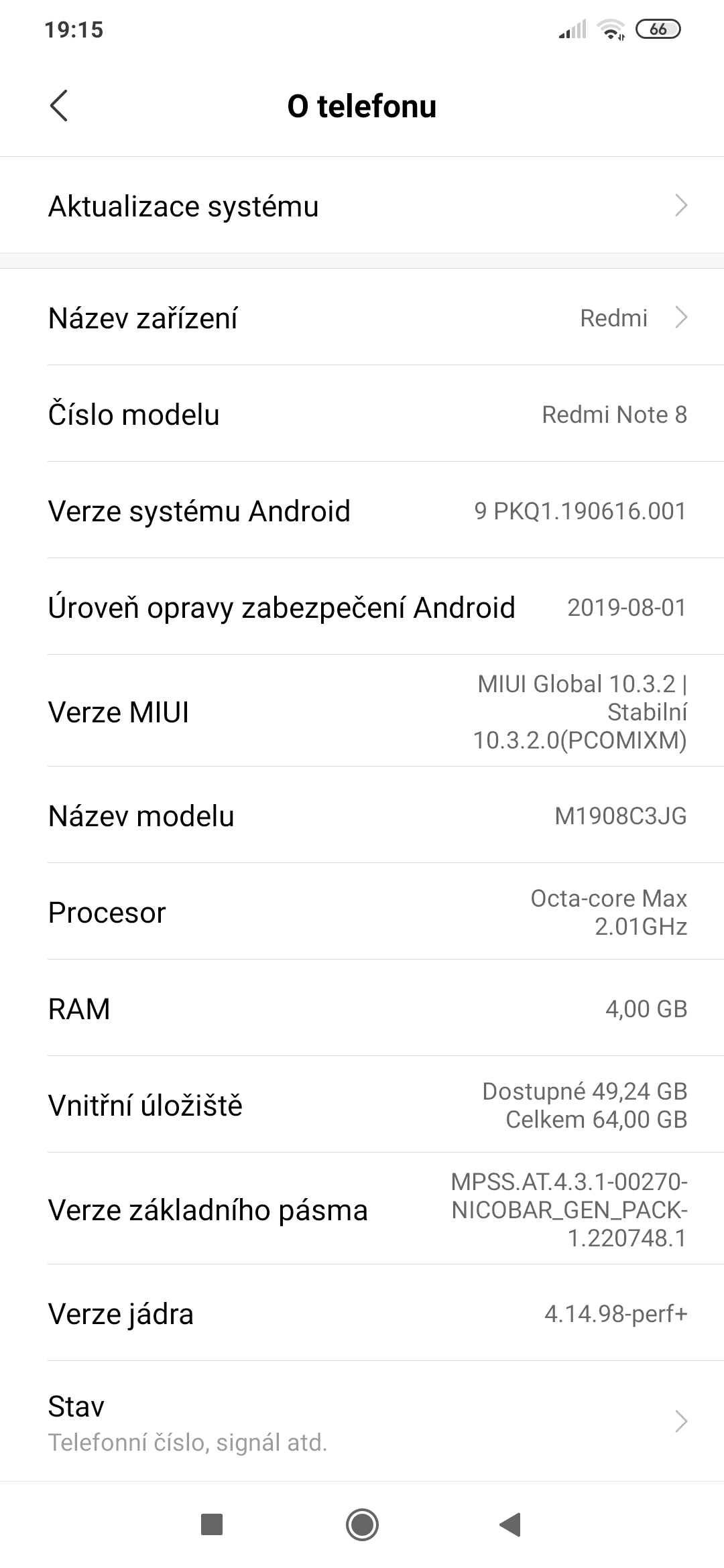Tap the Procesor row
Viewport: 724px width, 1568px height.
pyautogui.click(x=362, y=912)
